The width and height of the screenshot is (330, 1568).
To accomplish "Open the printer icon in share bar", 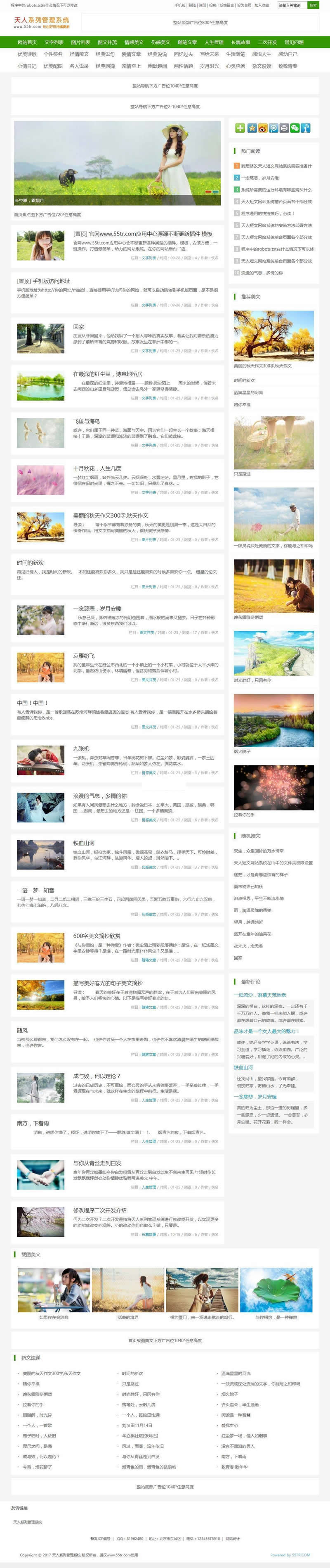I will (x=284, y=128).
